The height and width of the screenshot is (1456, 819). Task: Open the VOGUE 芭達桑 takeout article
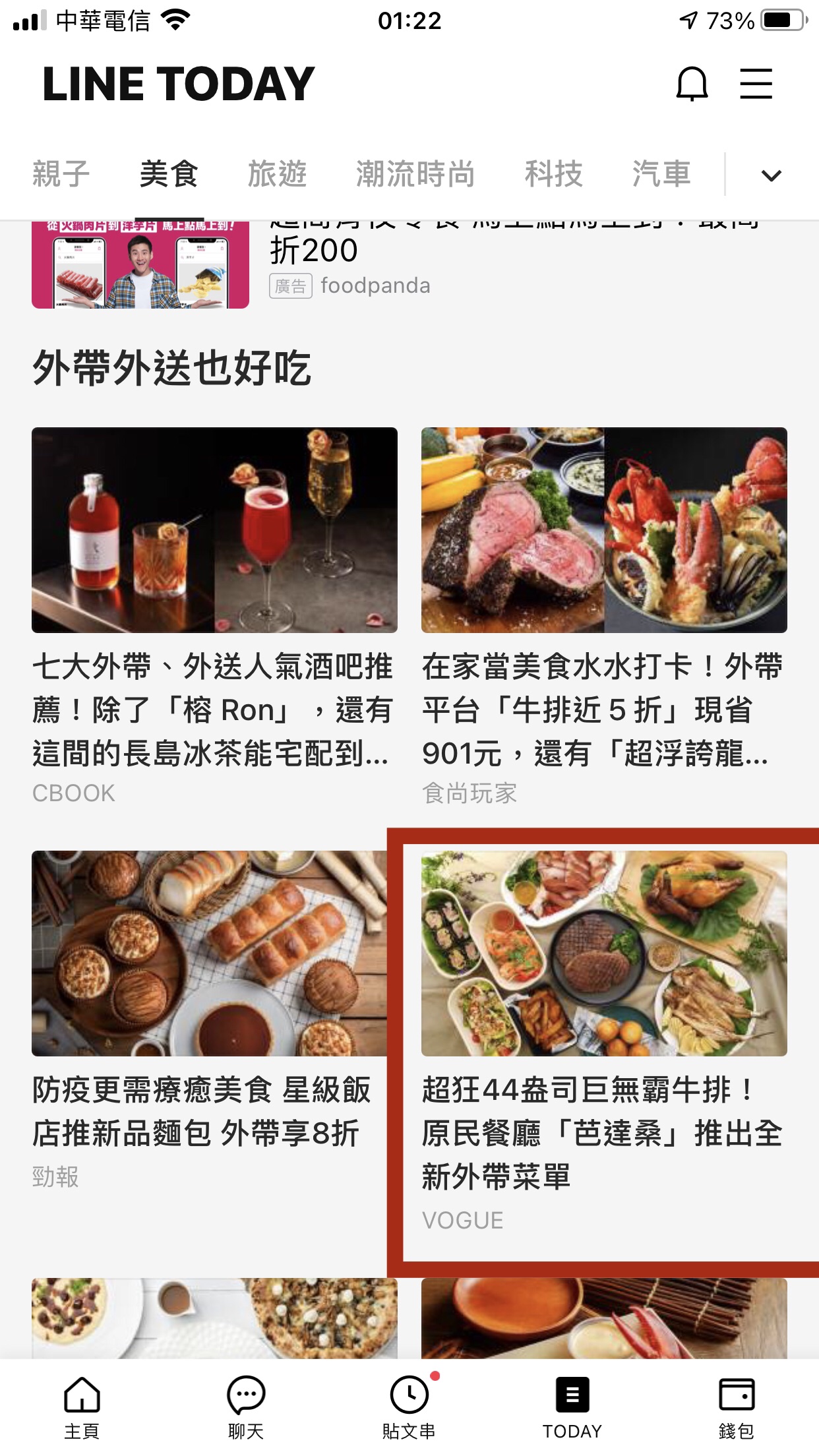point(604,1042)
